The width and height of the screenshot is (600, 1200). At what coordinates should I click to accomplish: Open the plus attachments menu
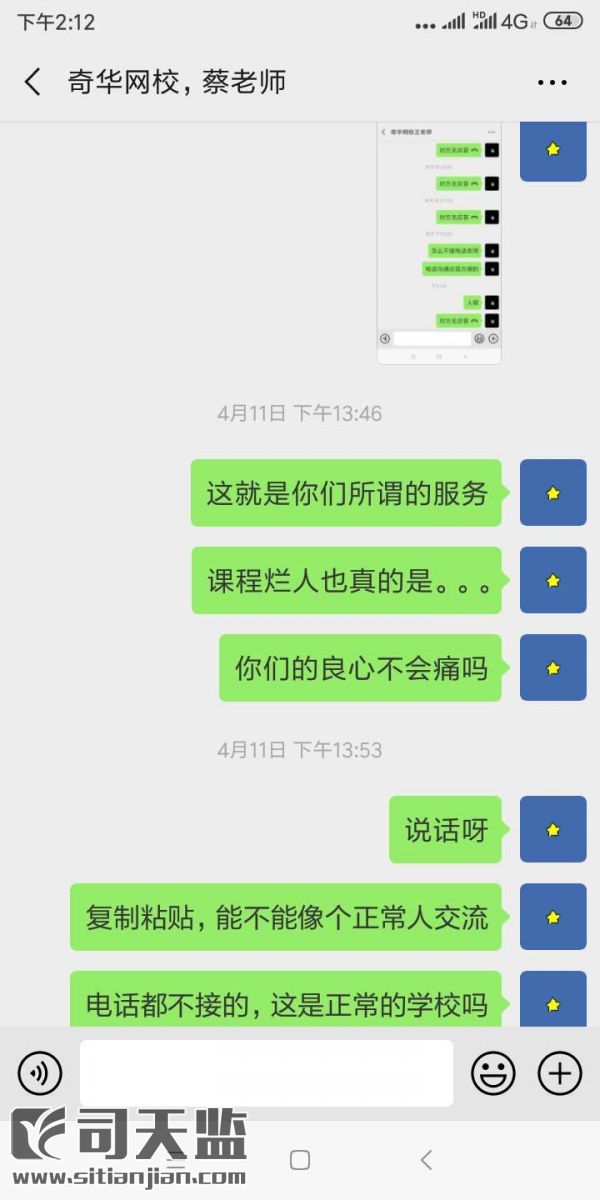point(560,1074)
